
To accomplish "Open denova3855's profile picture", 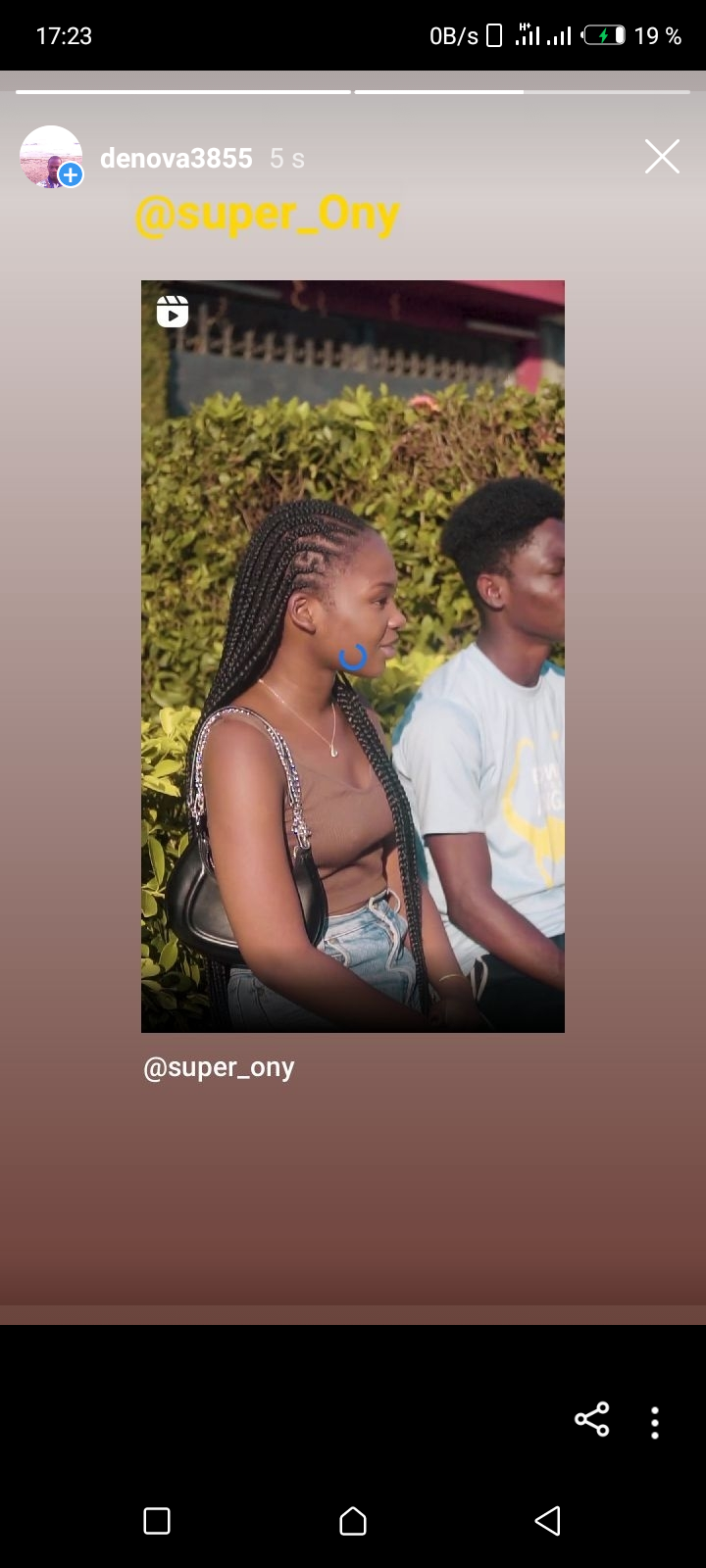I will pos(51,157).
